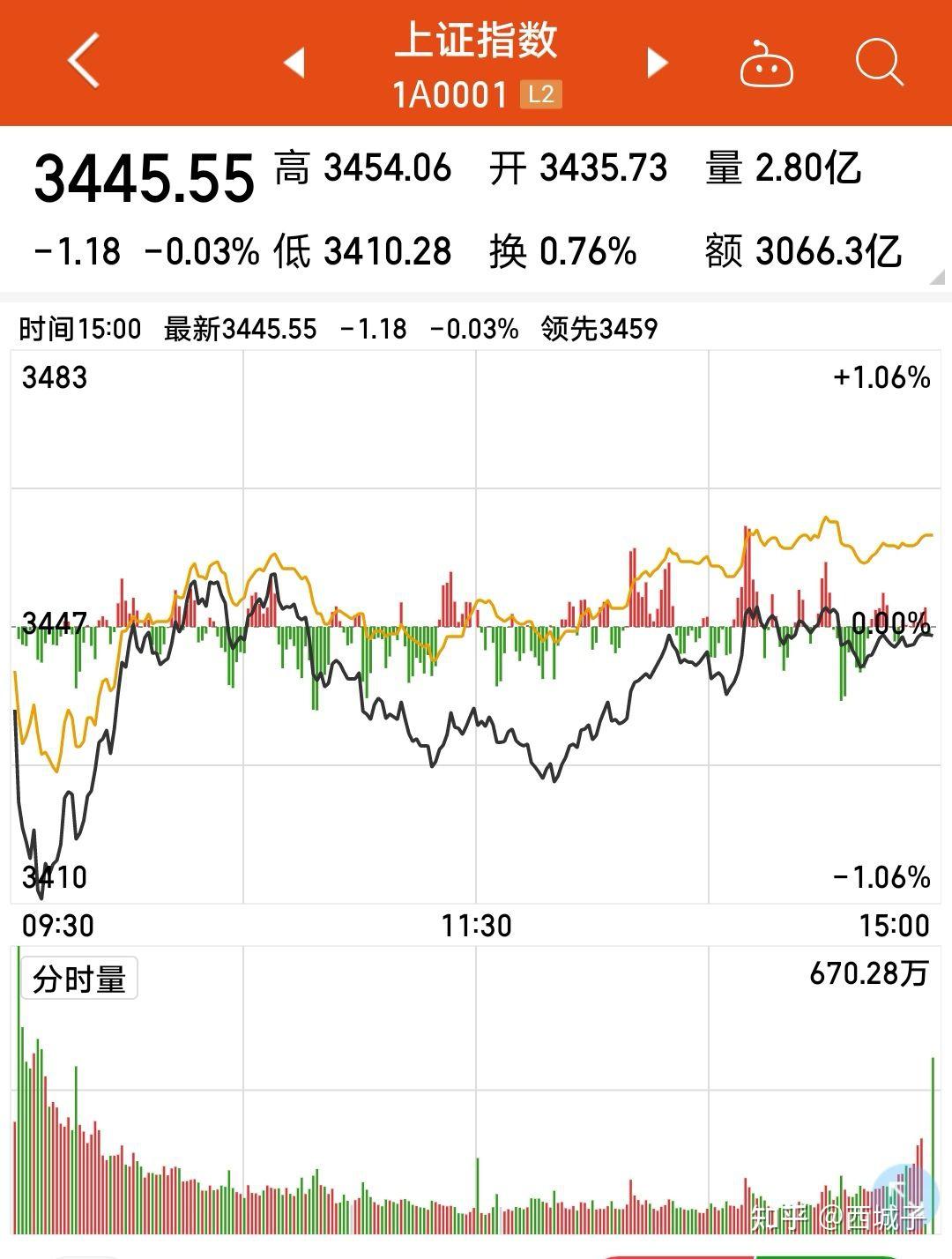Tap the stock code 1A0001
Viewport: 952px width, 1259px height.
(x=450, y=92)
